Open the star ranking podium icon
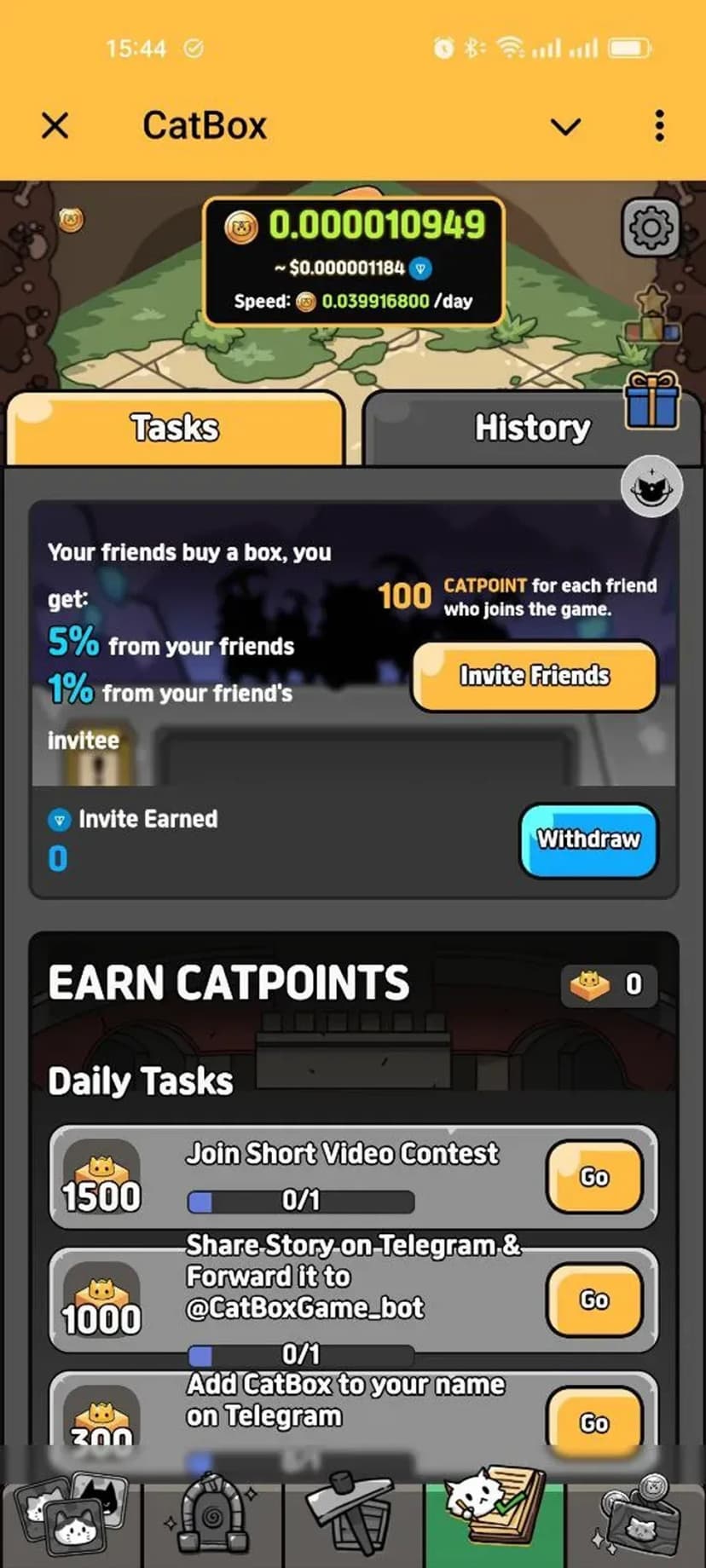 (x=655, y=317)
